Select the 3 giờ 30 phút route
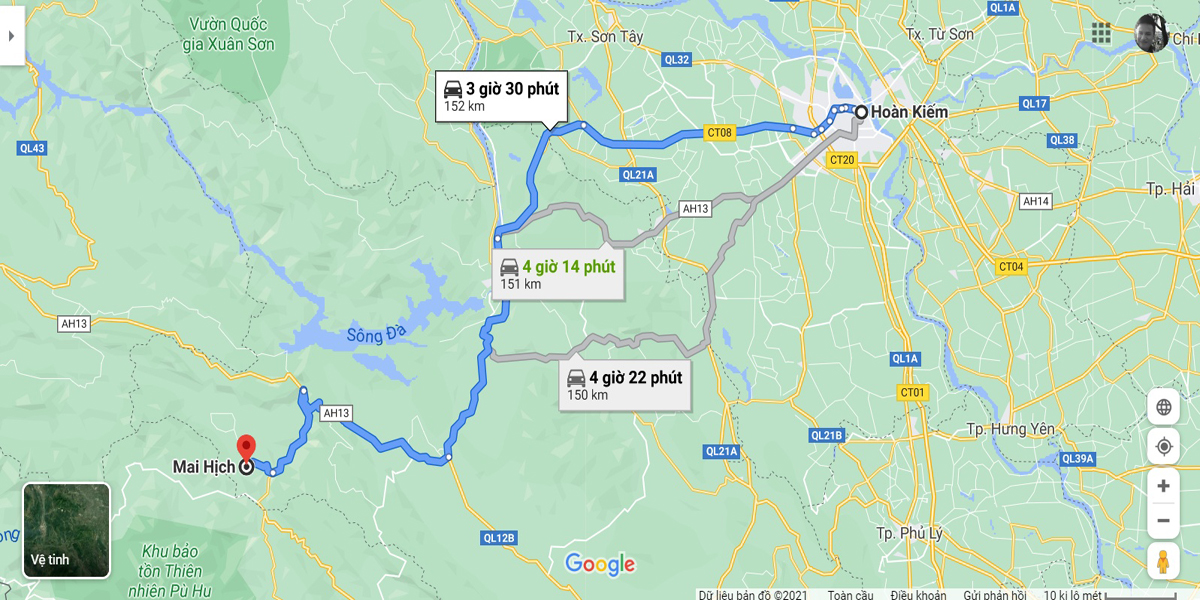The image size is (1200, 600). tap(501, 97)
